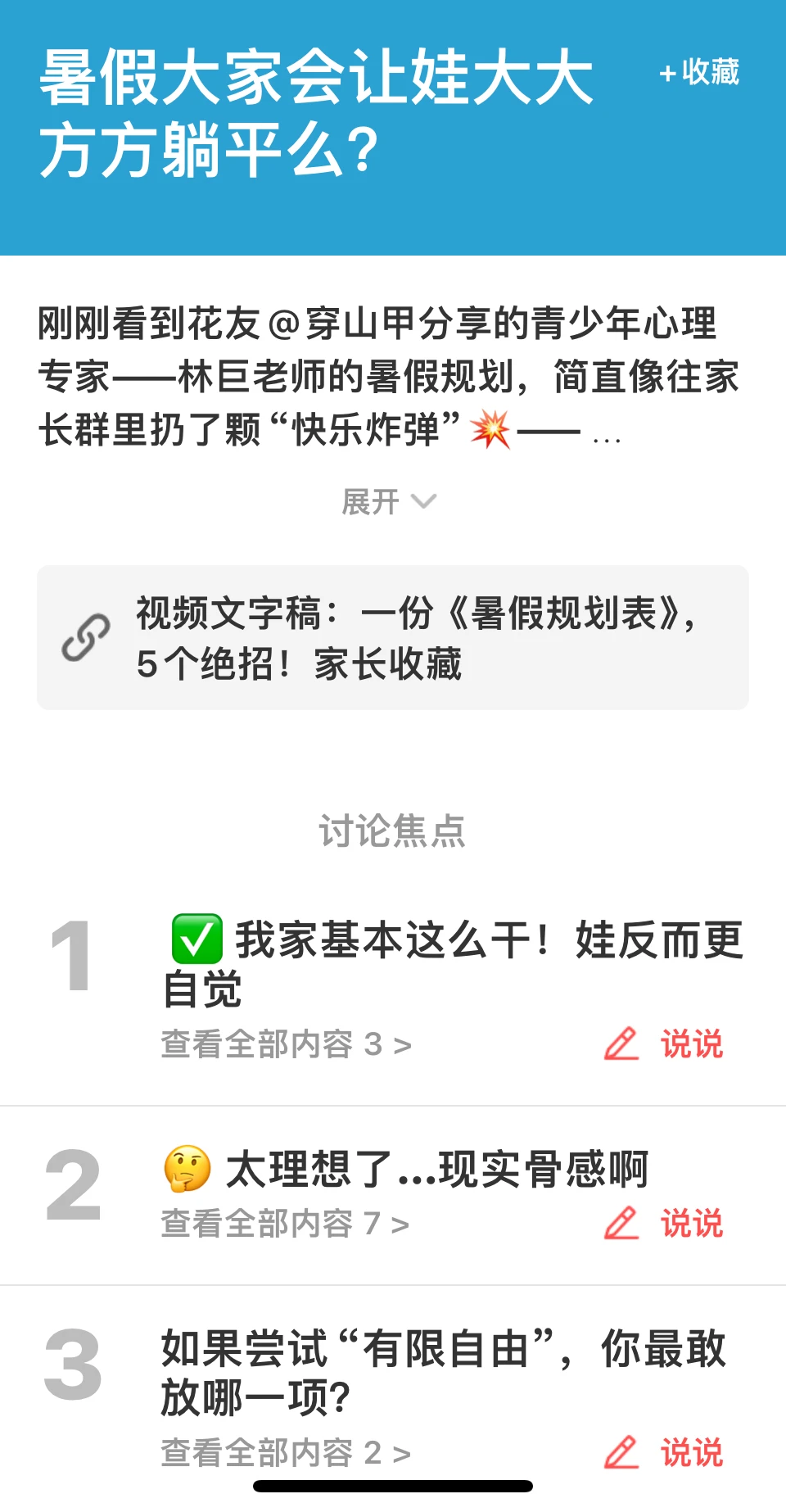Screen dimensions: 786x1512
Task: Tap 说说 under the 有限自由 question
Action: (664, 1453)
